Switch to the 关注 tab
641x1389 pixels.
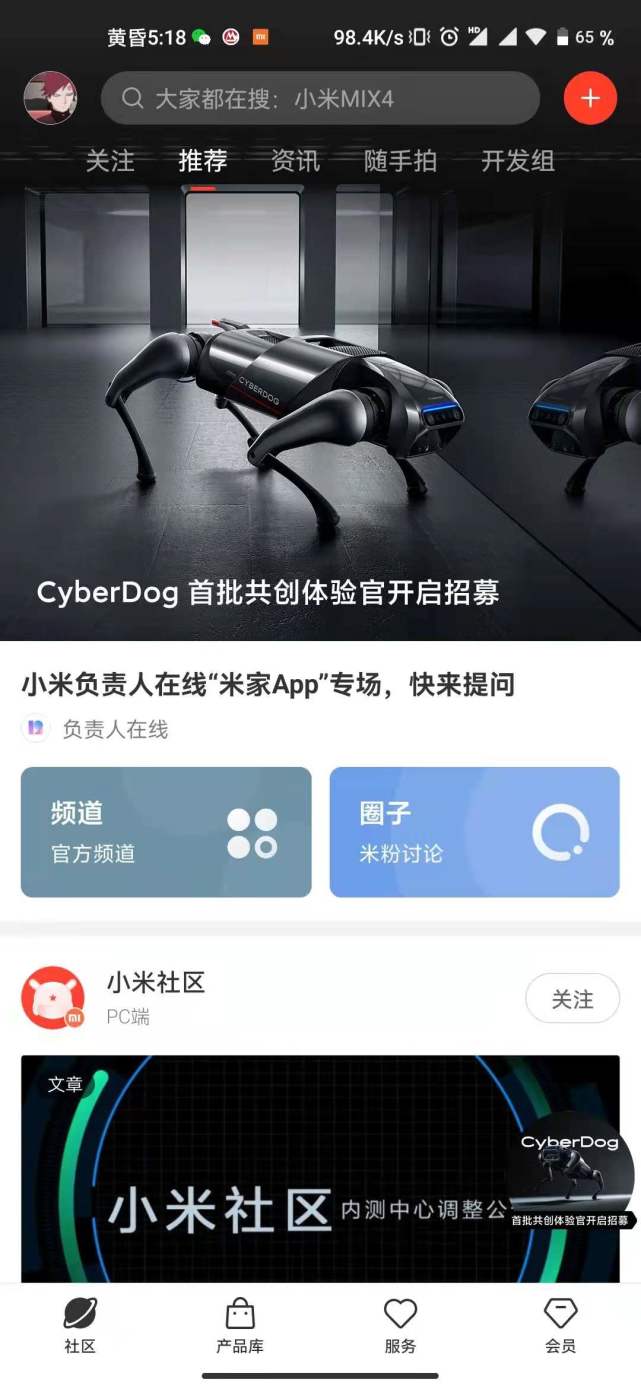110,161
